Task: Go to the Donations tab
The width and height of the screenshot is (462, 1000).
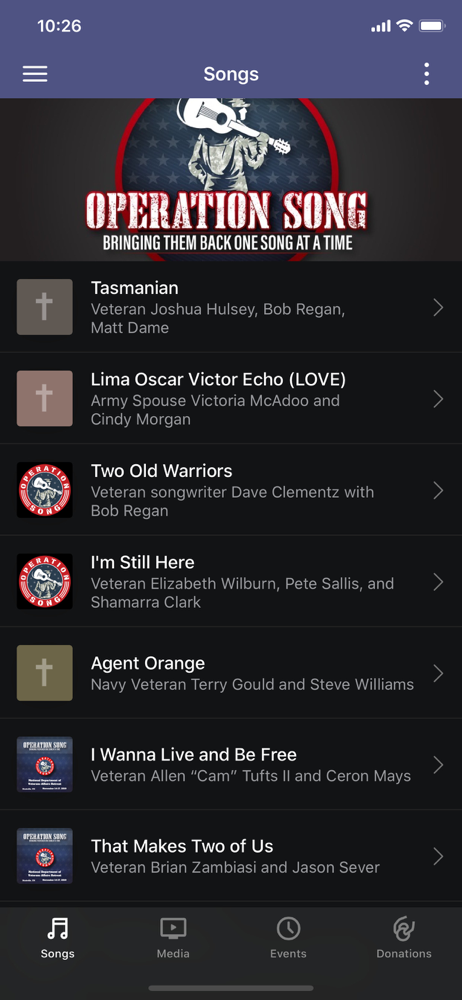Action: pos(404,938)
